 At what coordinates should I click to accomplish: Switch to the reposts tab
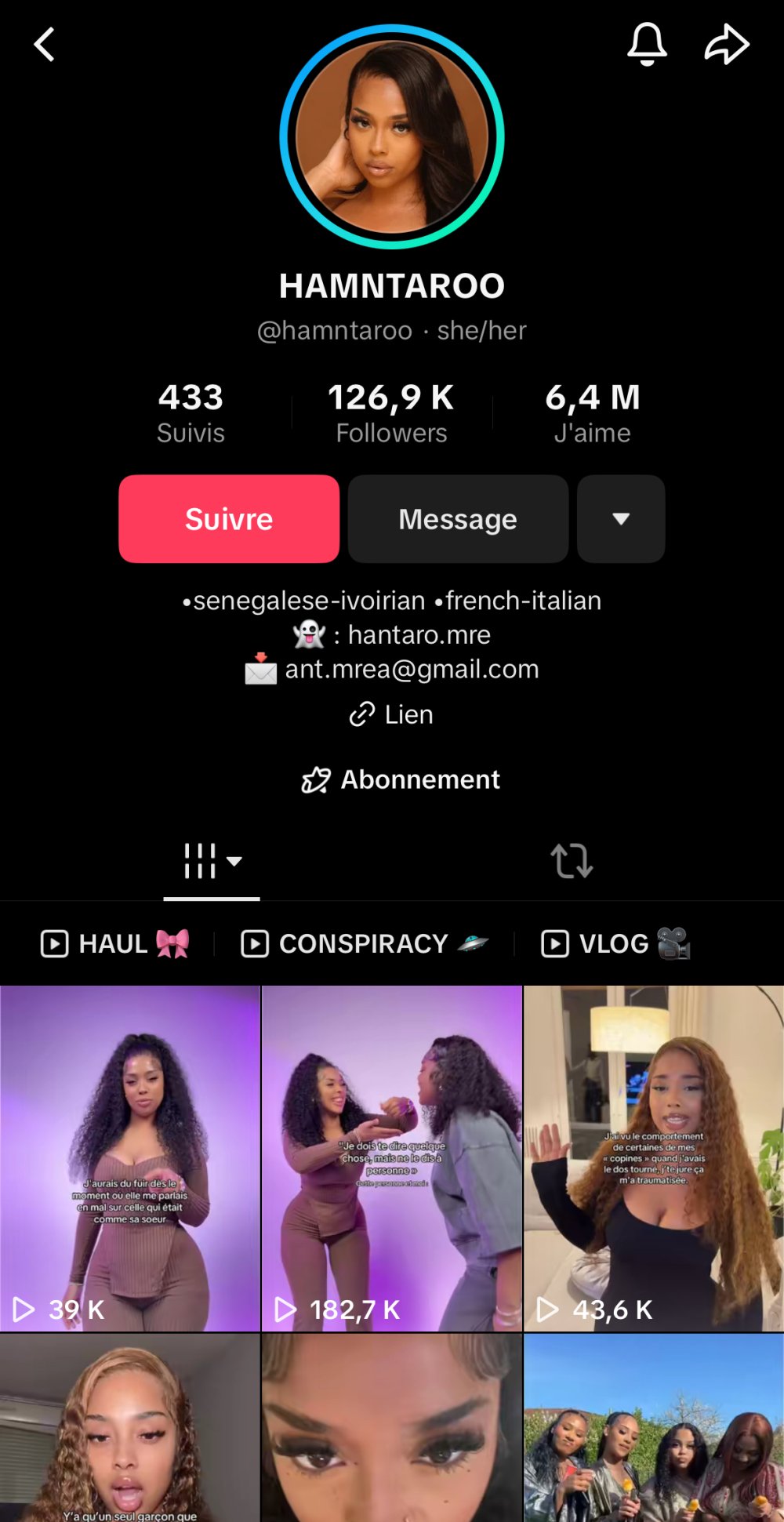572,861
